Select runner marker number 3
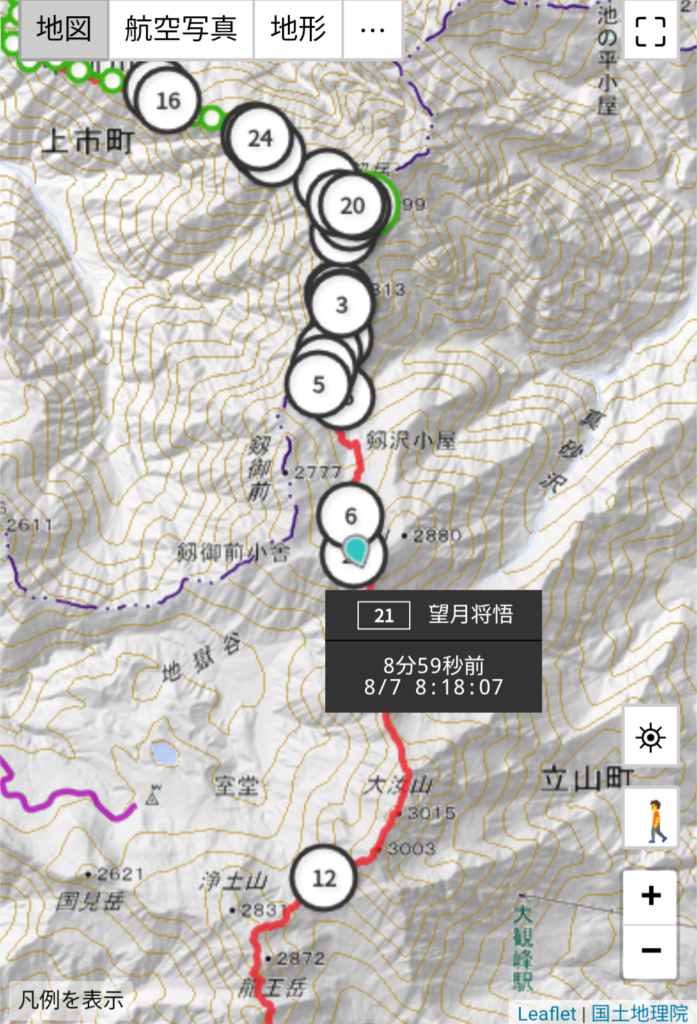This screenshot has height=1024, width=697. pyautogui.click(x=342, y=305)
